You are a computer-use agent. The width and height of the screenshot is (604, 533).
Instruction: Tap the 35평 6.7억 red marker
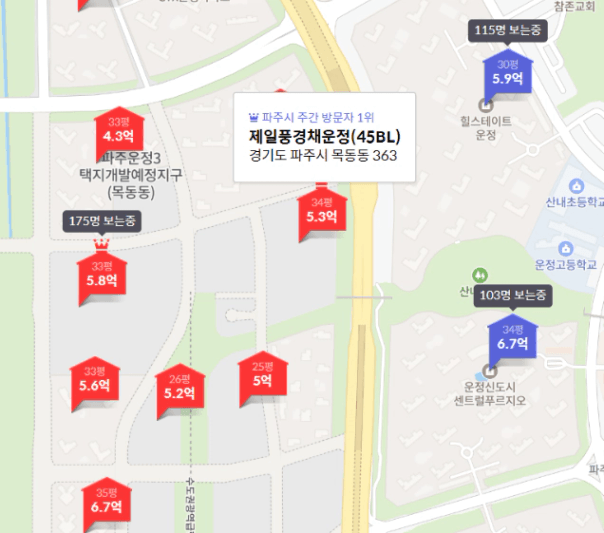coord(106,502)
